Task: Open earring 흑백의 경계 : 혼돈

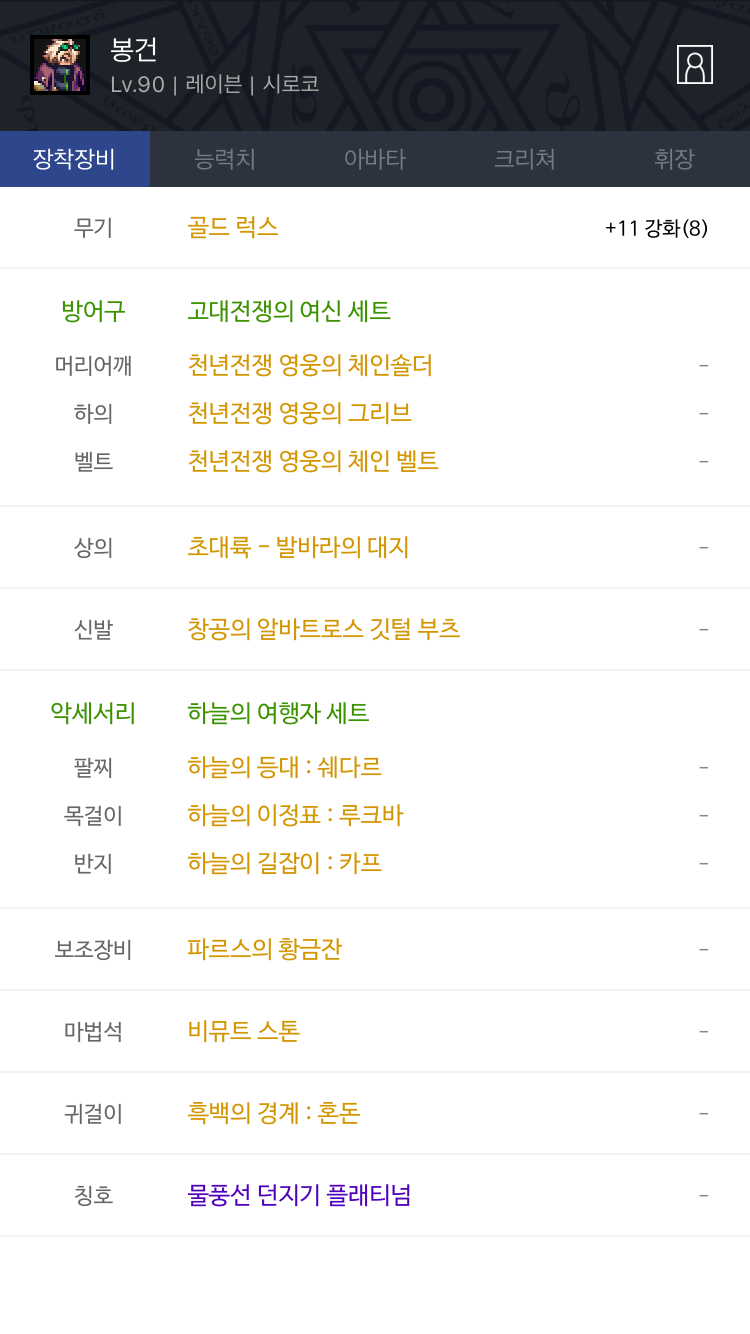Action: click(273, 1113)
